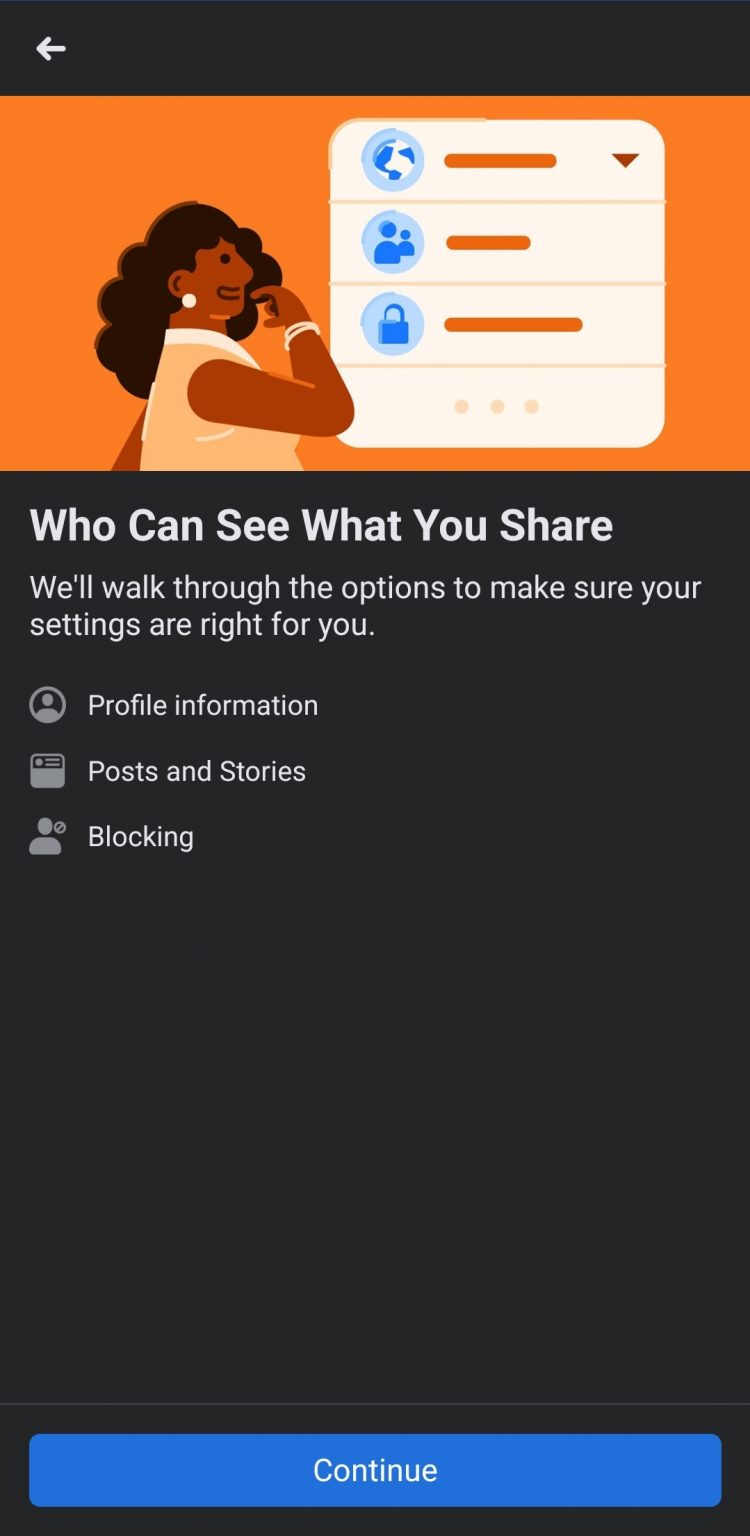Select the lock privacy icon in the illustration
The height and width of the screenshot is (1536, 750).
coord(393,323)
